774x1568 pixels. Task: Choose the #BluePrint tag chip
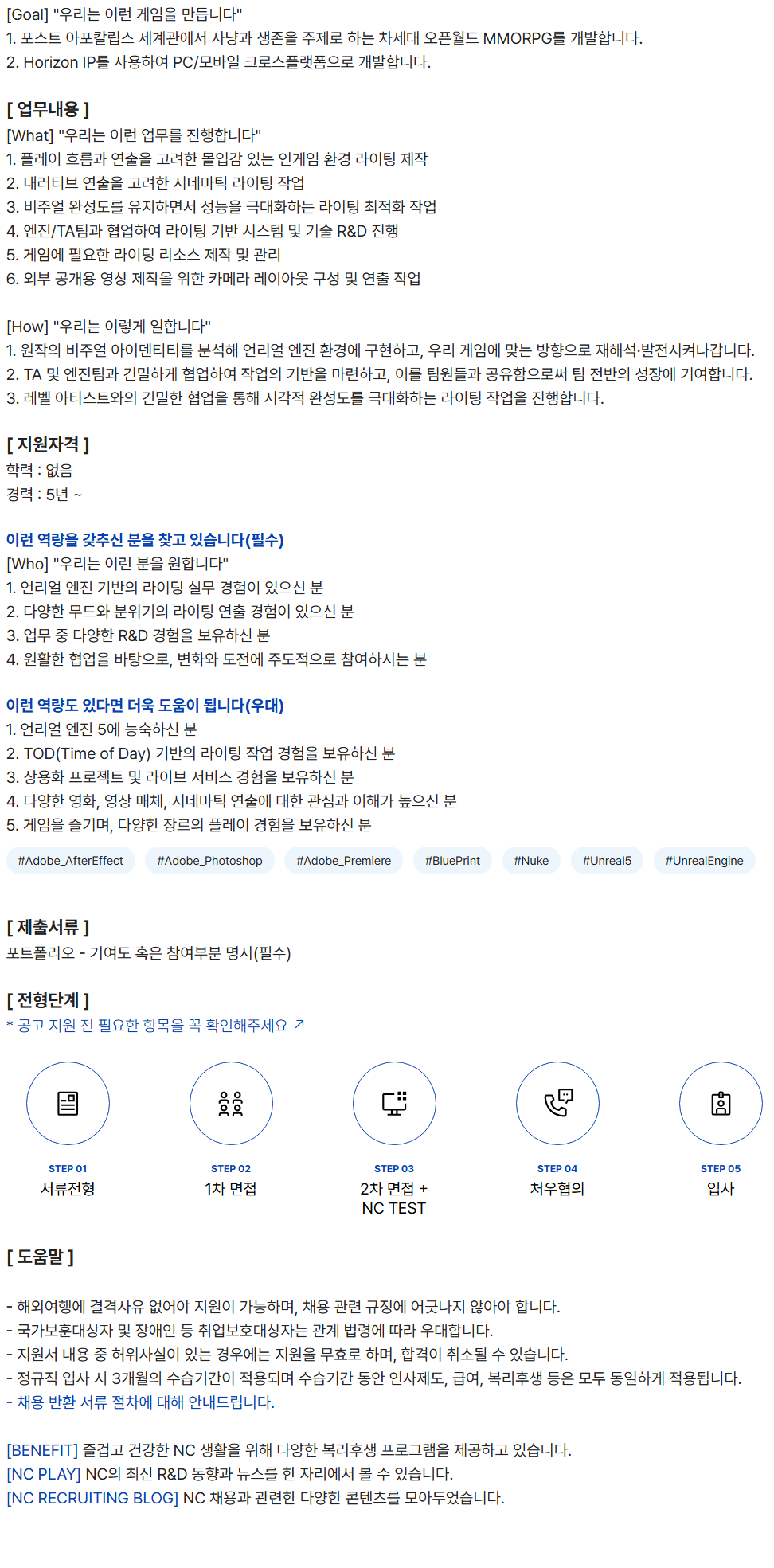(x=452, y=860)
